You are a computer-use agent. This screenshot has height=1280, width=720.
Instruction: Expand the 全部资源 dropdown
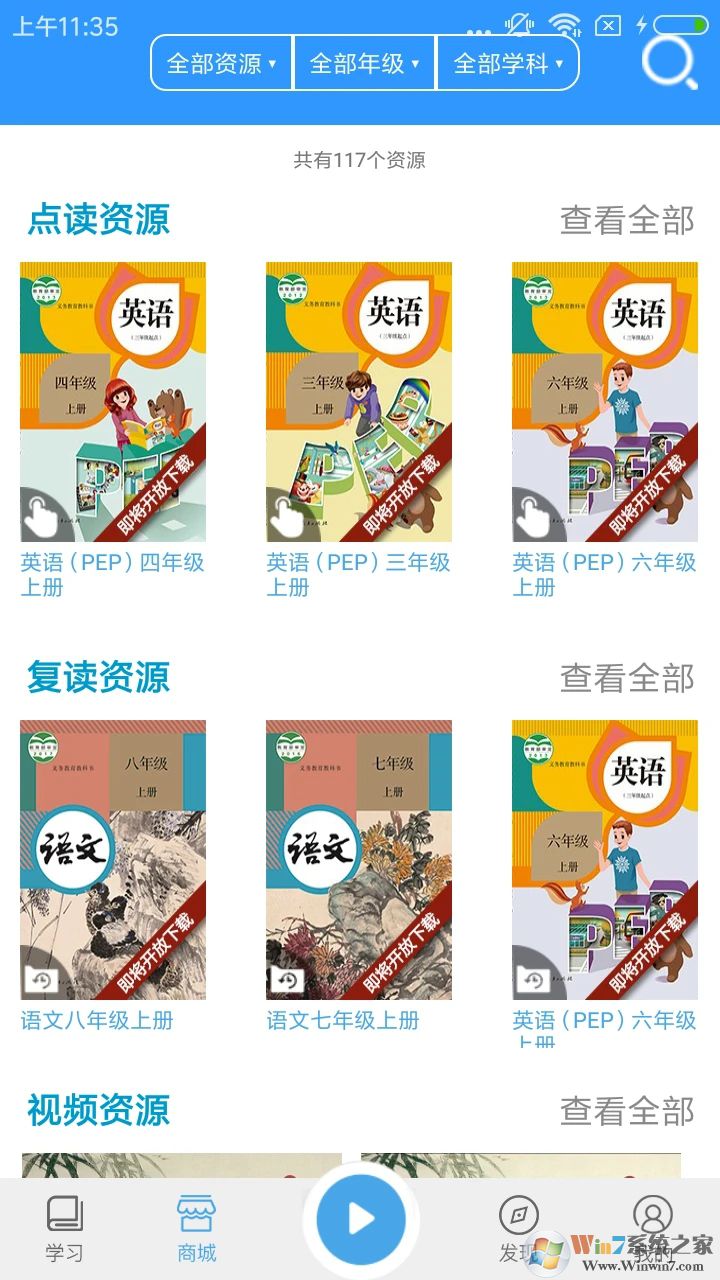point(221,64)
